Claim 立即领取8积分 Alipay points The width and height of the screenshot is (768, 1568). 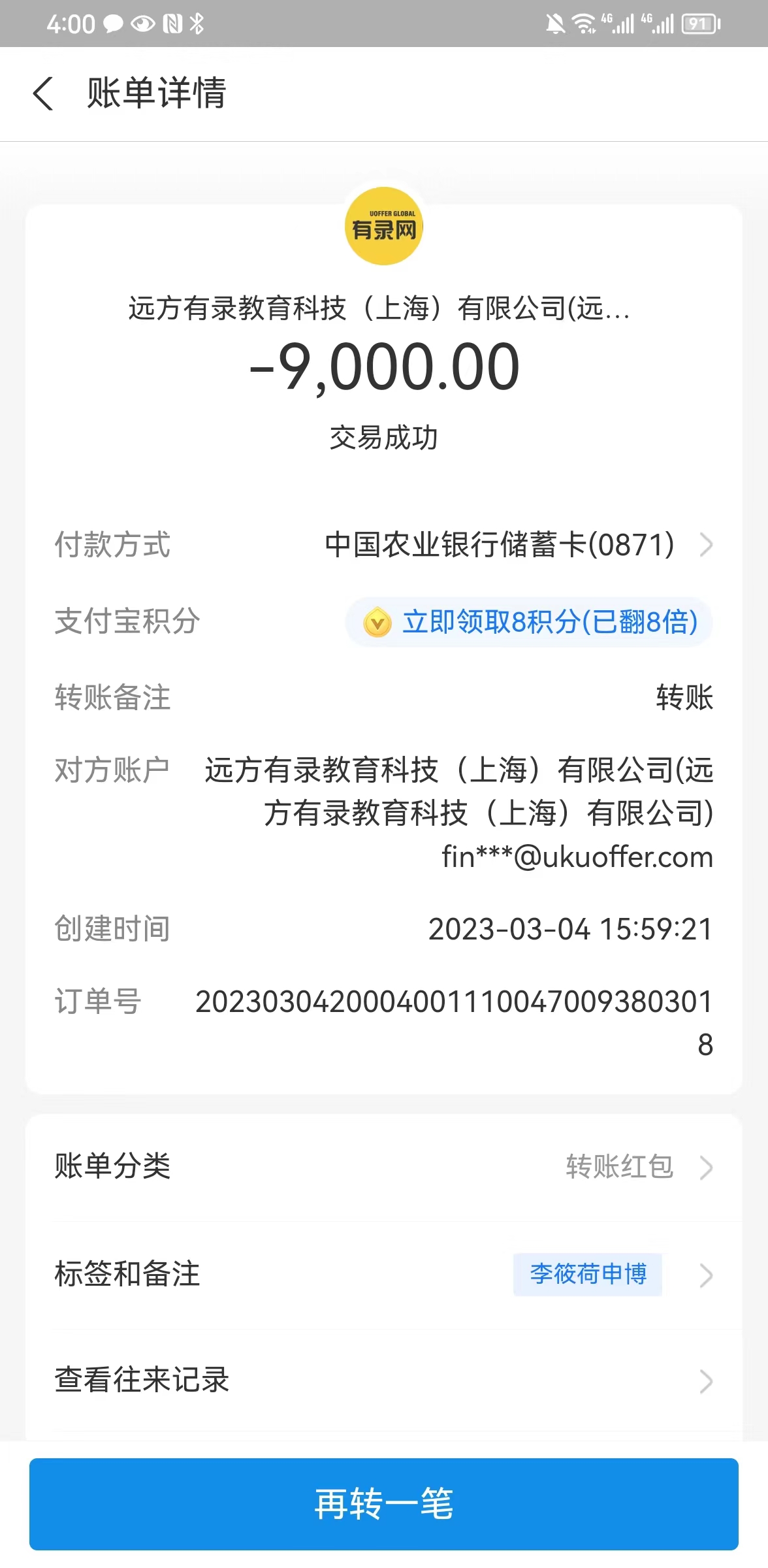[529, 622]
